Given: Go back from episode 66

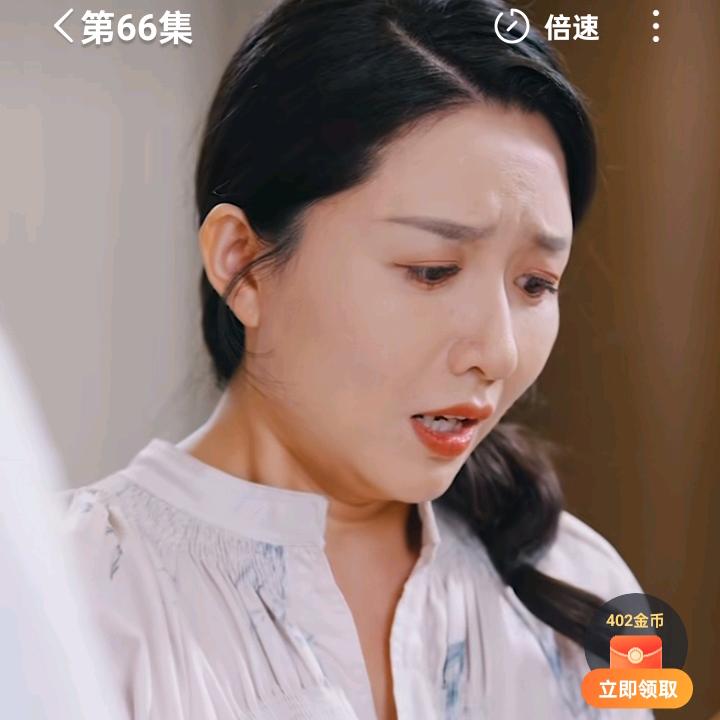Looking at the screenshot, I should coord(64,27).
